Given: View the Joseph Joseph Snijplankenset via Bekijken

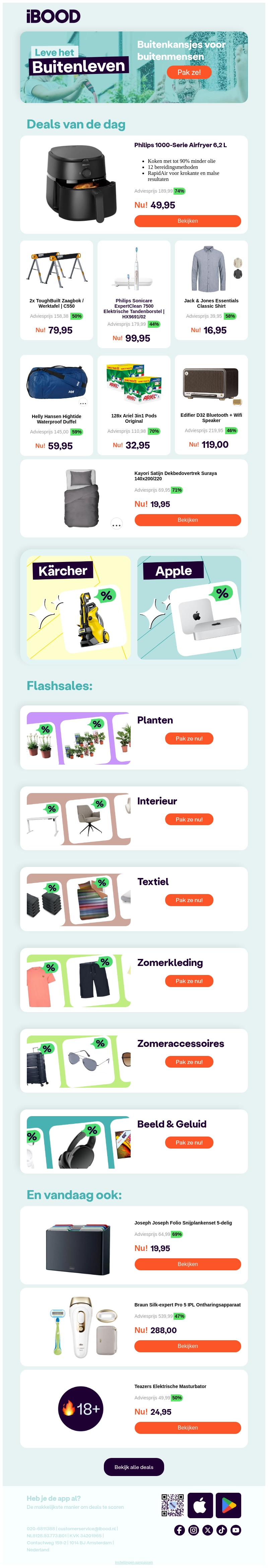Looking at the screenshot, I should pyautogui.click(x=188, y=1264).
